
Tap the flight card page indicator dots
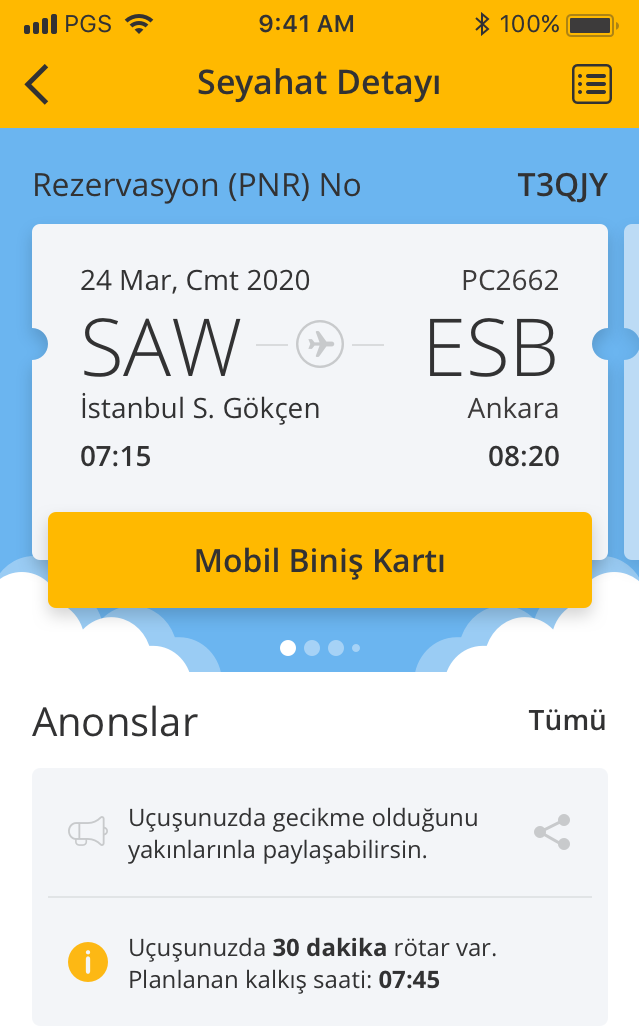(x=320, y=648)
